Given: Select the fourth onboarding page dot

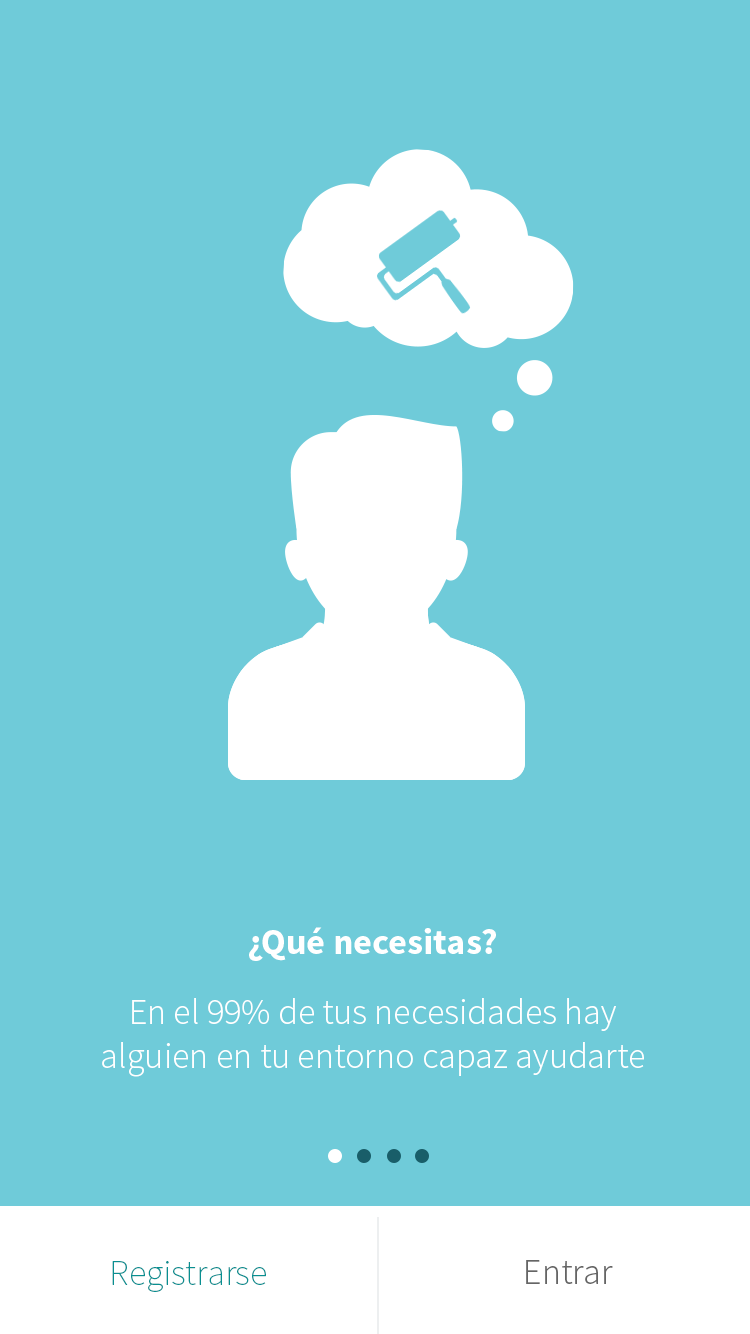Looking at the screenshot, I should pyautogui.click(x=422, y=1156).
